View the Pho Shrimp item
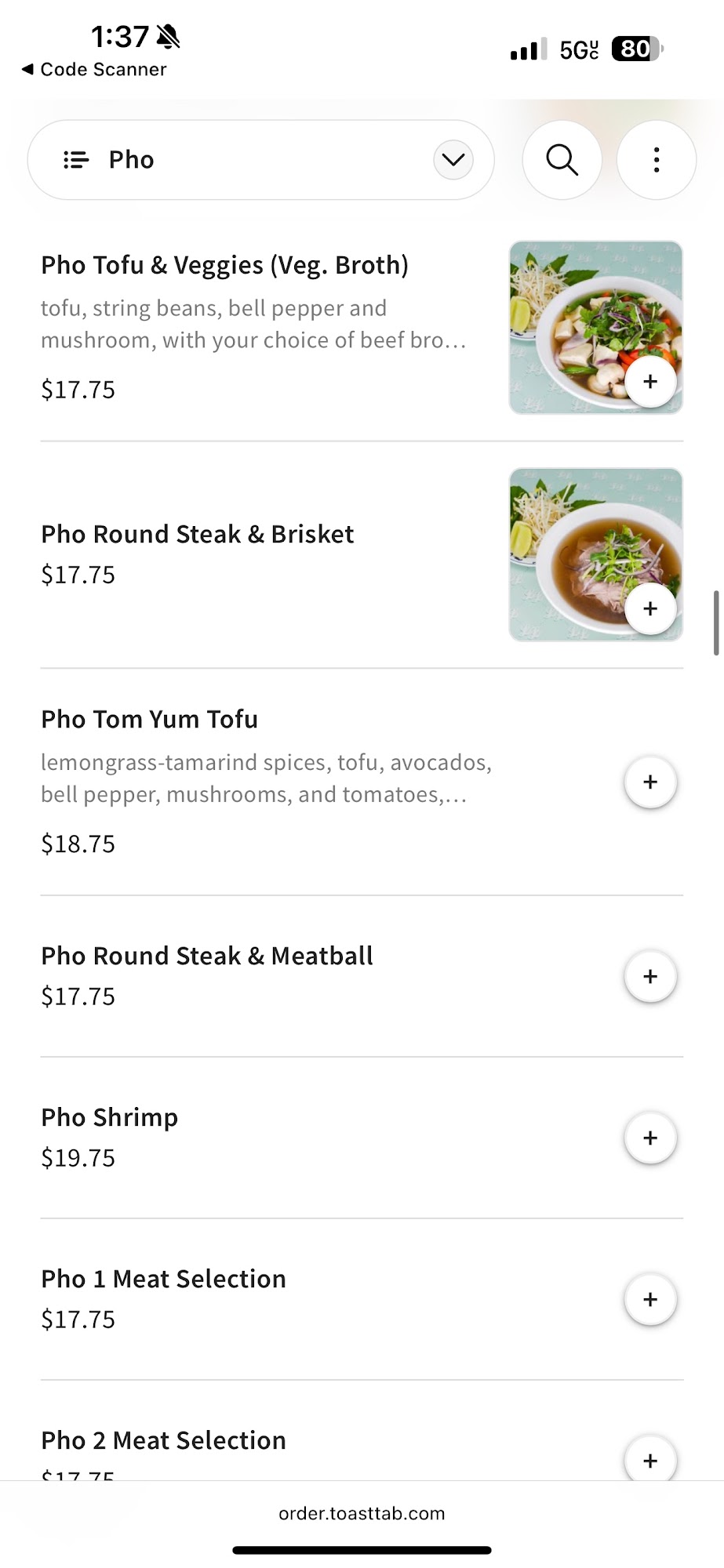Screen dimensions: 724x1568 click(109, 1117)
